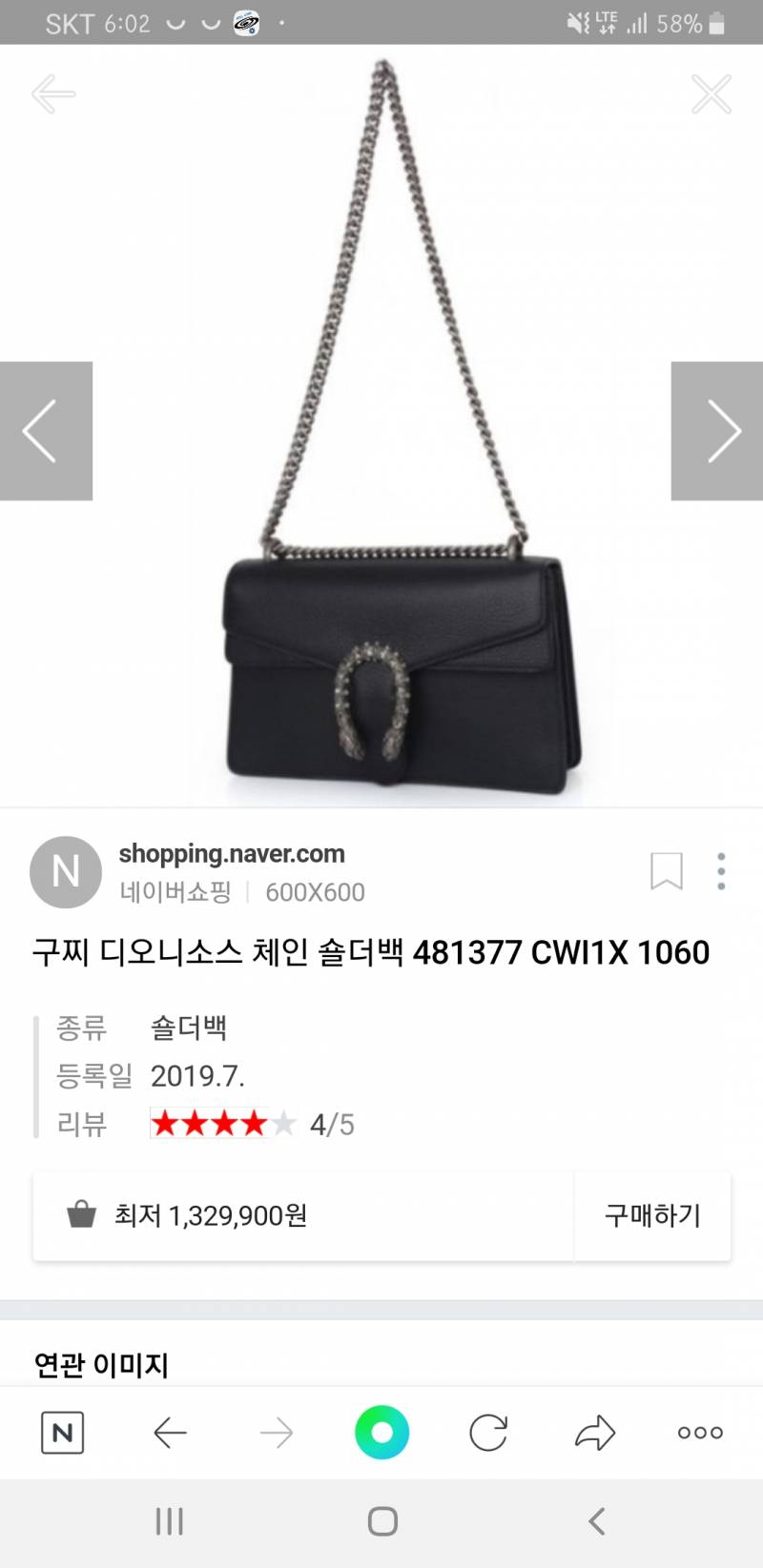Open browser options with the three-dot icon
This screenshot has height=1568, width=763.
click(699, 1431)
